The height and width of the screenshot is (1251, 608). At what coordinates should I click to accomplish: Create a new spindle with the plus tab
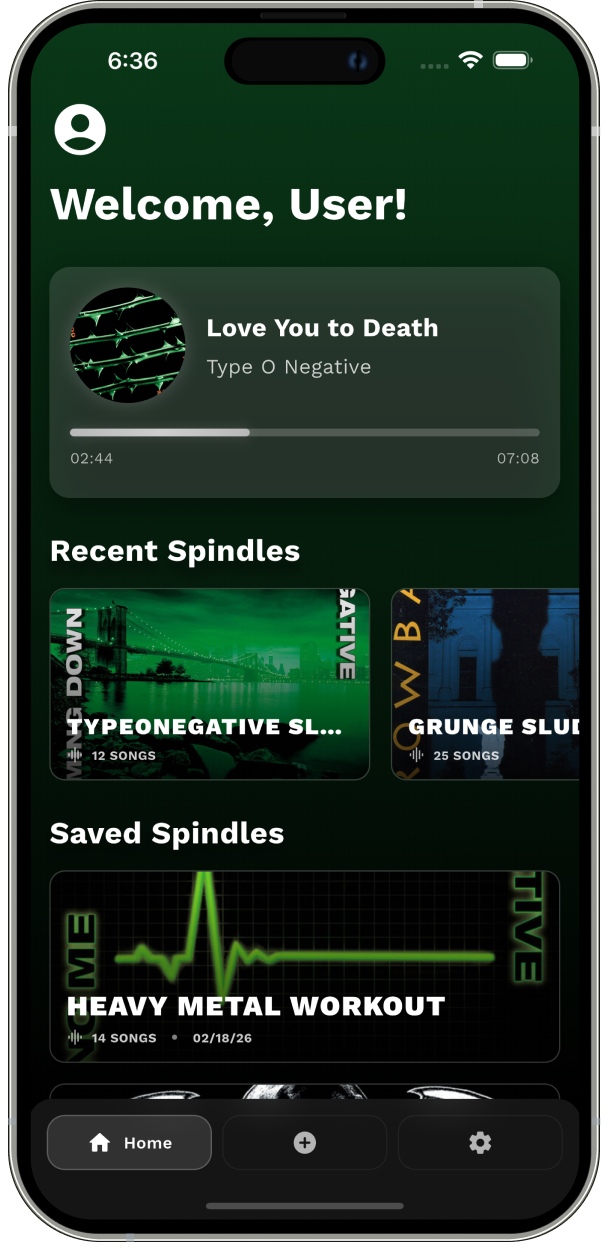(304, 1142)
